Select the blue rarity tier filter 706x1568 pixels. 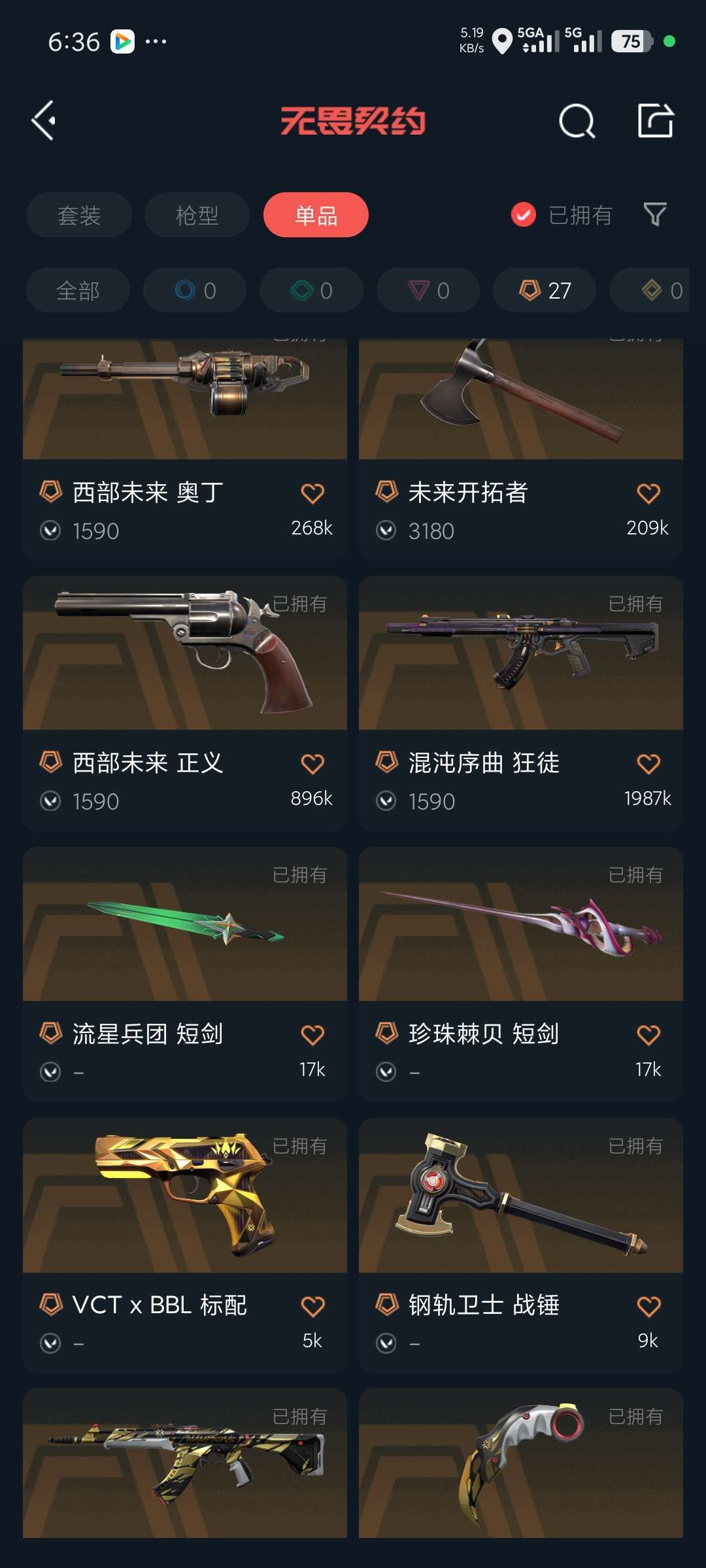(194, 289)
